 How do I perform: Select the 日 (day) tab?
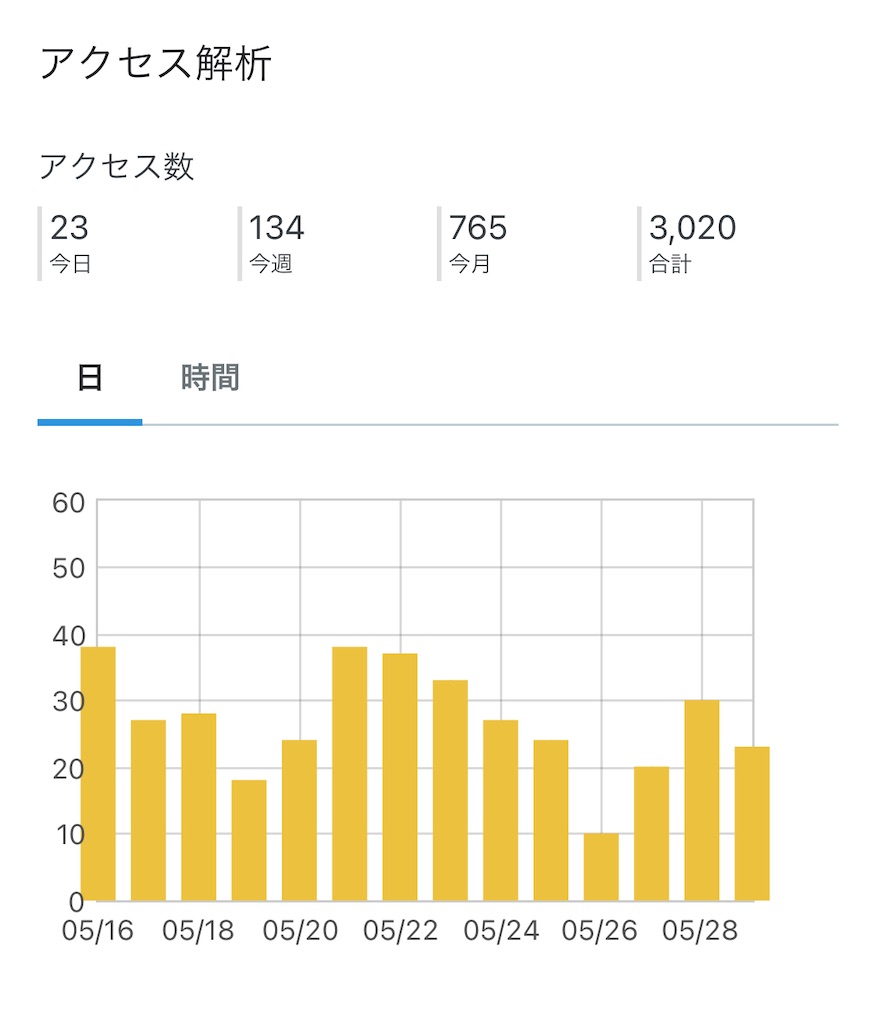click(x=90, y=379)
